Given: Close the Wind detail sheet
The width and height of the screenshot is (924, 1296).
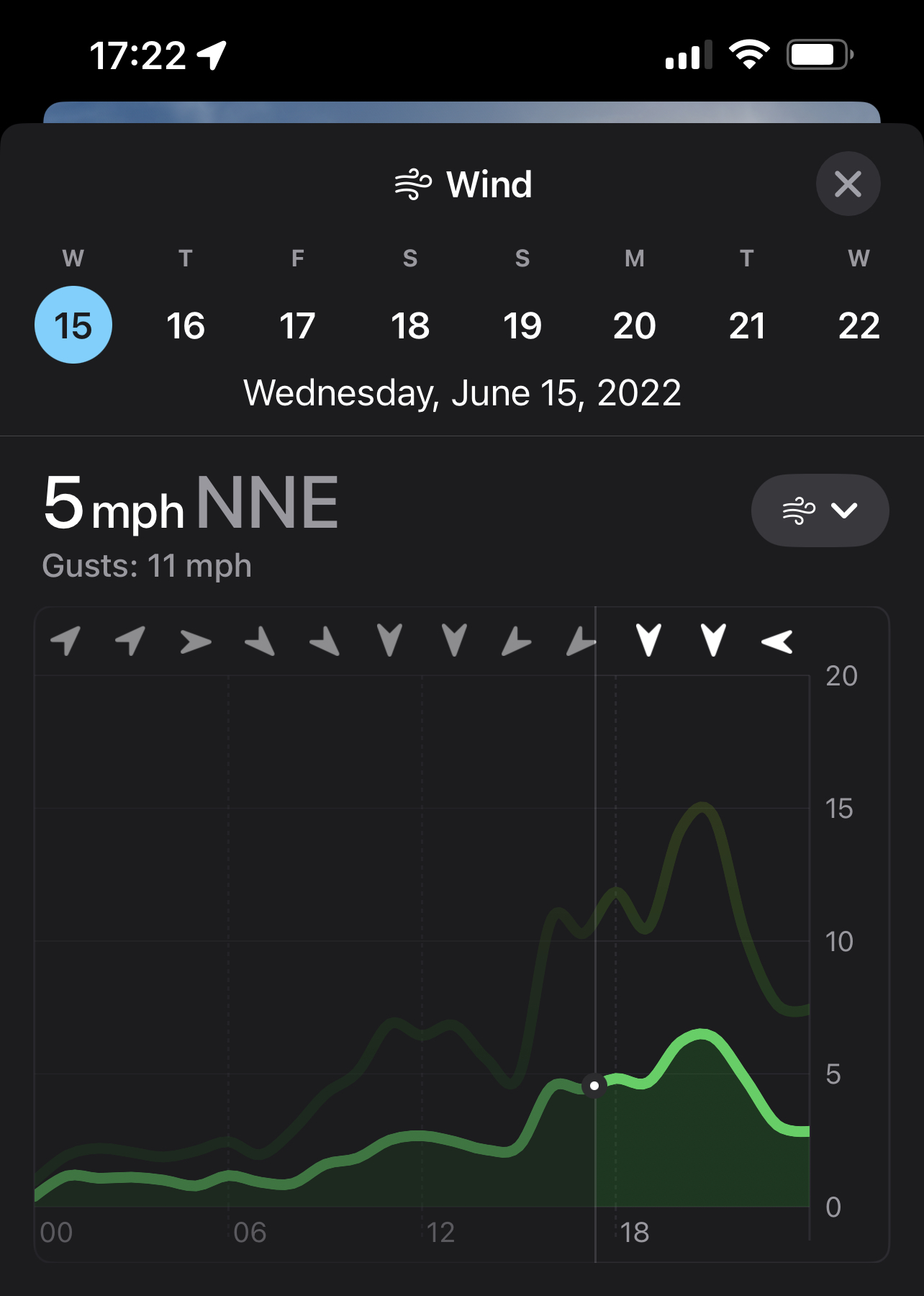Looking at the screenshot, I should 848,184.
